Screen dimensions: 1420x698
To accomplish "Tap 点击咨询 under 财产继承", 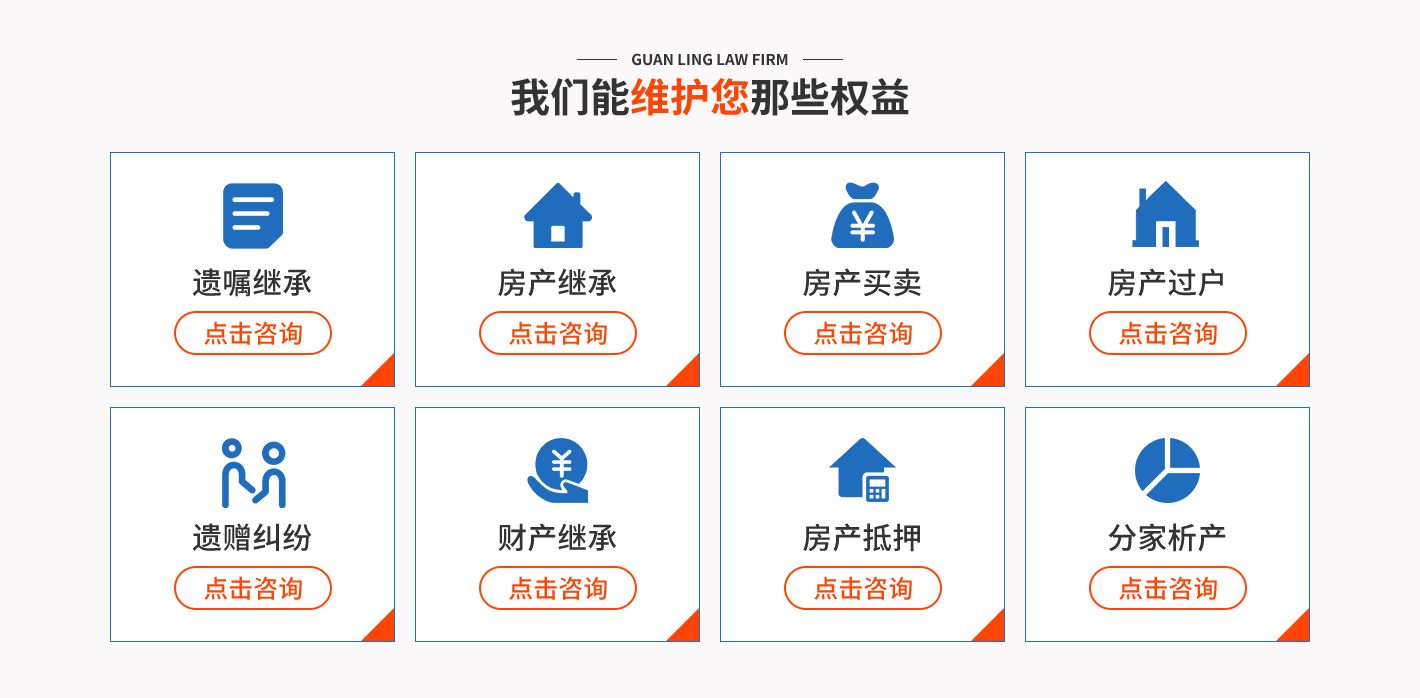I will 558,588.
